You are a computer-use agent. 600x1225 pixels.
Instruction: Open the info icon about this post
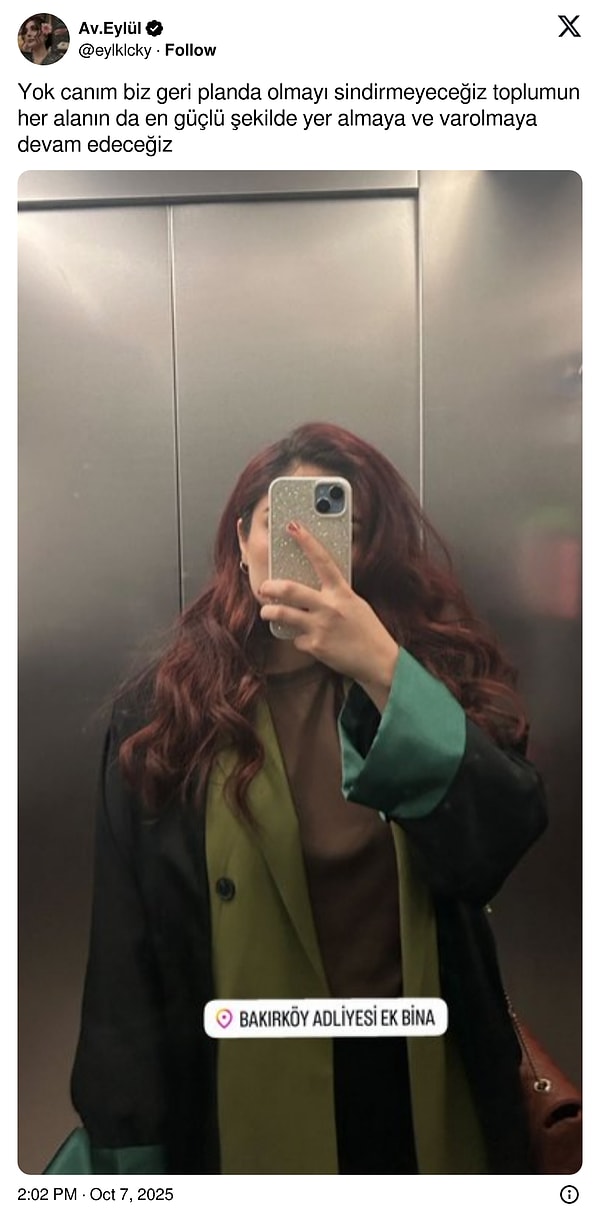pyautogui.click(x=569, y=1194)
